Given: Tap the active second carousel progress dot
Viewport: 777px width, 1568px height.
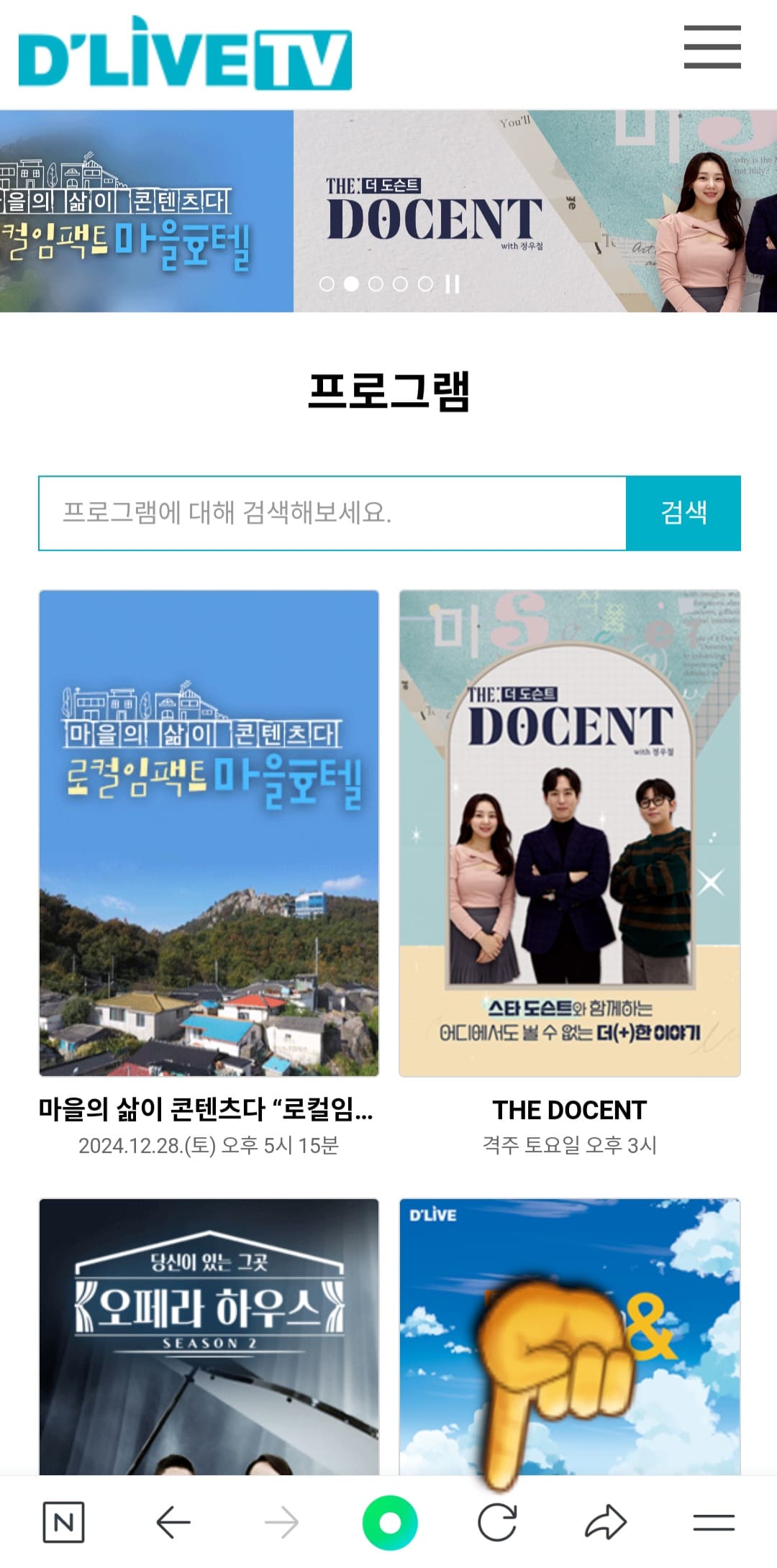Looking at the screenshot, I should 352,285.
